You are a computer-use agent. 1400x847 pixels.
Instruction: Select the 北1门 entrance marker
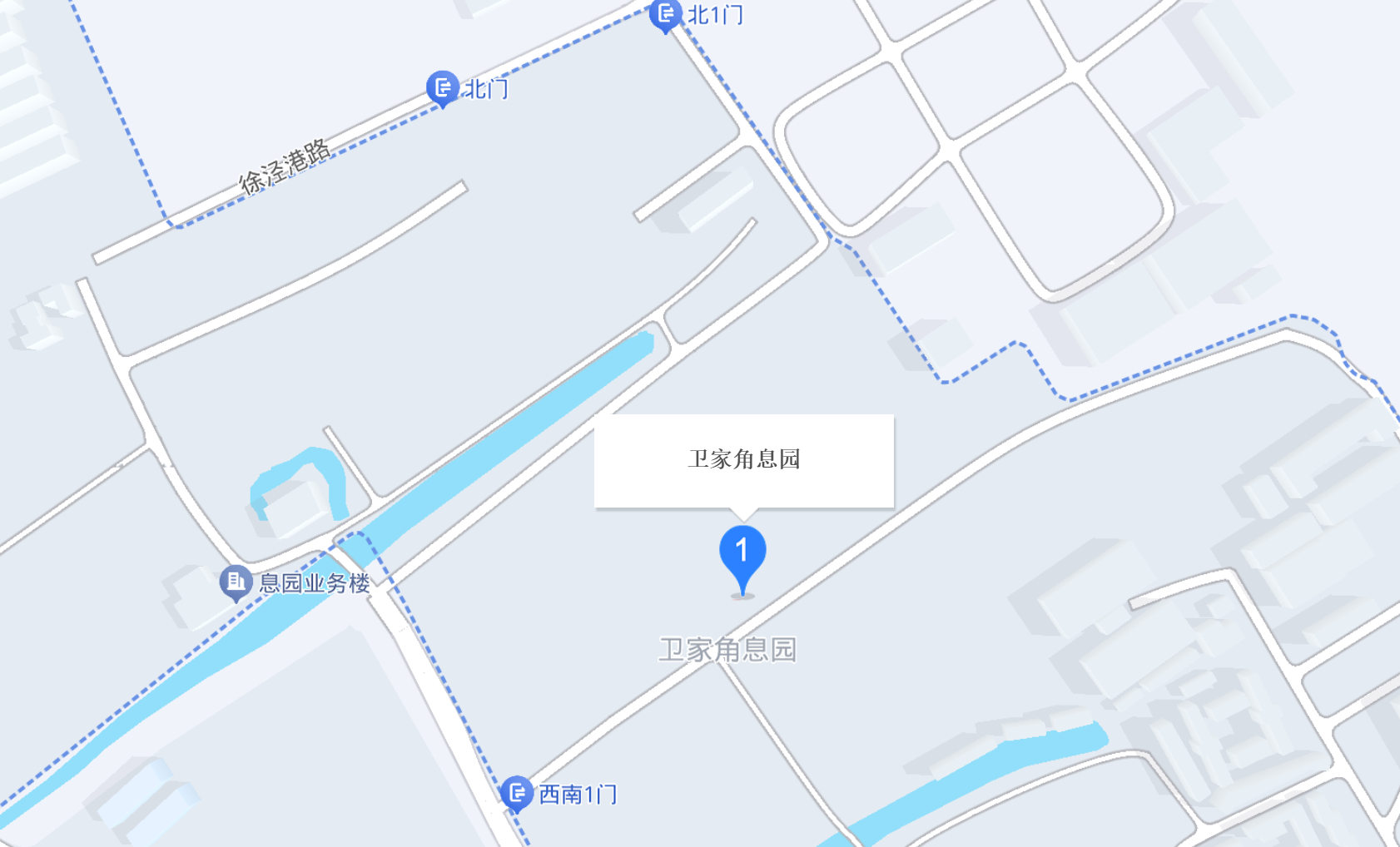point(665,14)
